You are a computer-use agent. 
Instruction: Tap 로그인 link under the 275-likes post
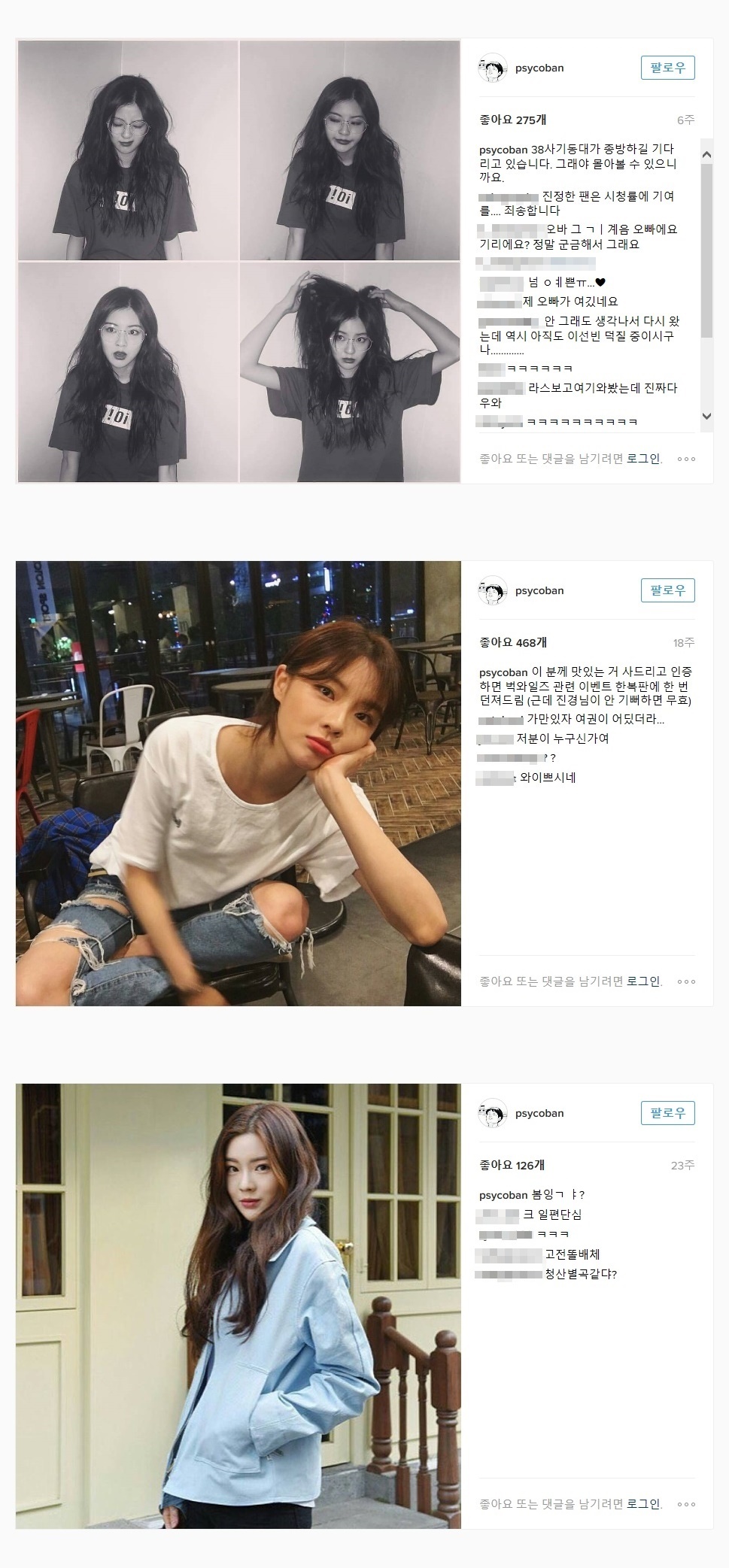click(x=643, y=459)
